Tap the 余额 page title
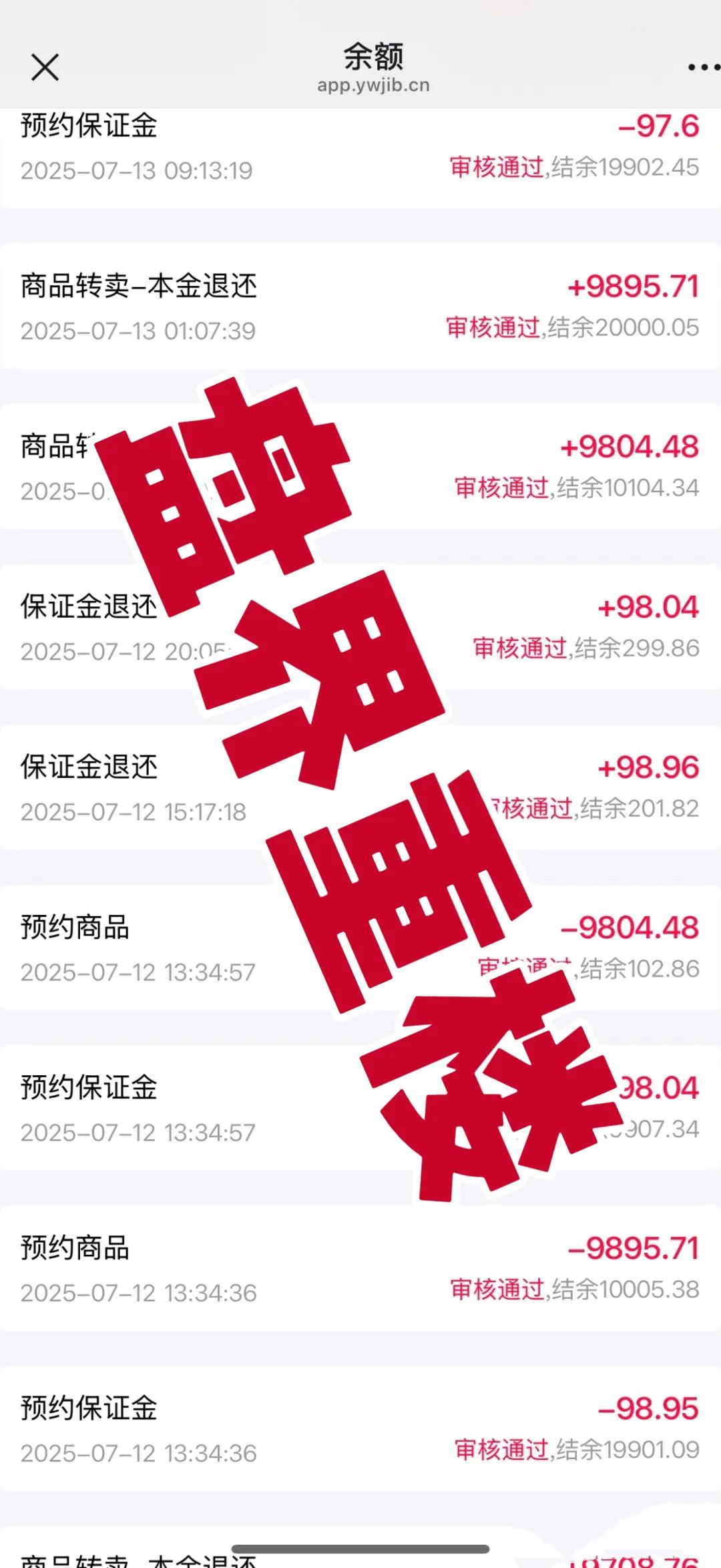The image size is (721, 1568). point(372,56)
